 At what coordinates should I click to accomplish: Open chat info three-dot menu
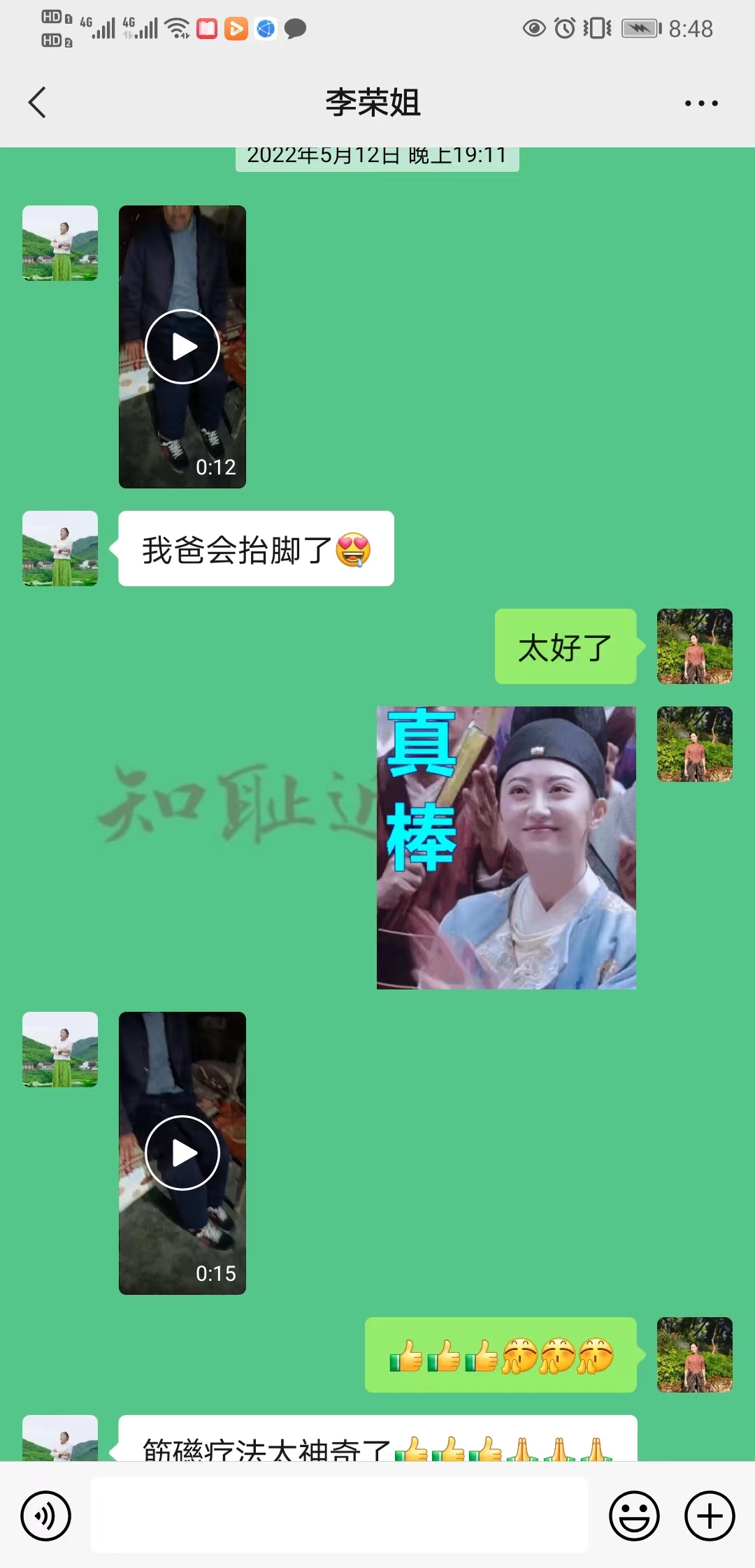point(700,103)
